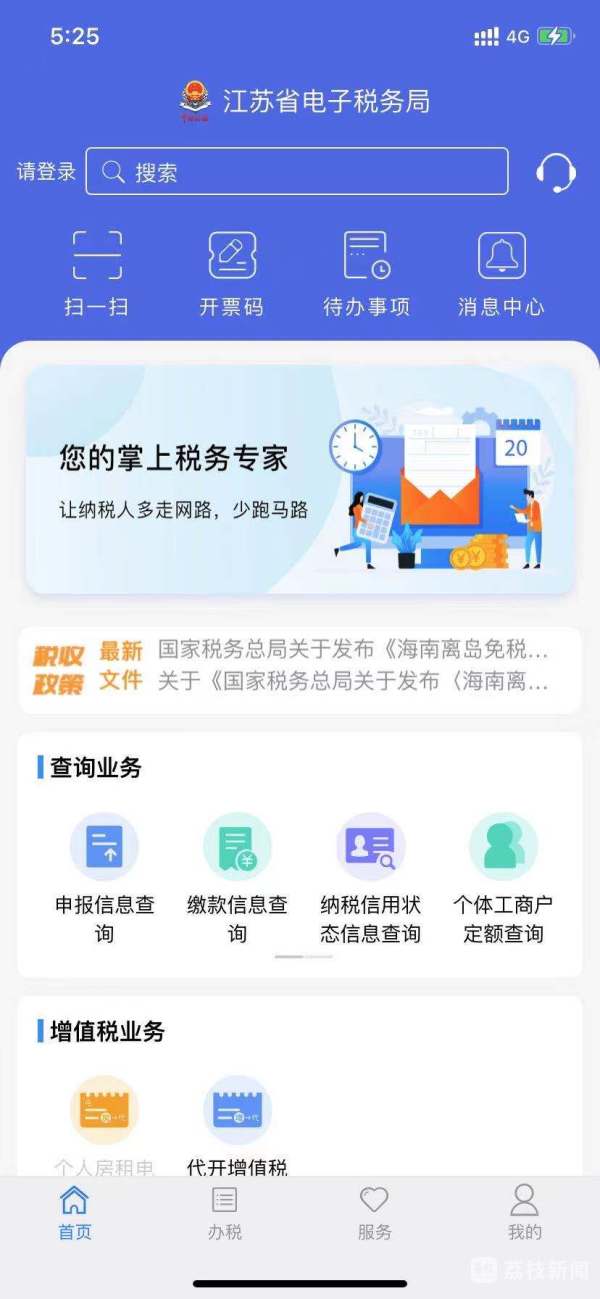Go to the 首页 tab
600x1299 pixels.
(75, 1212)
